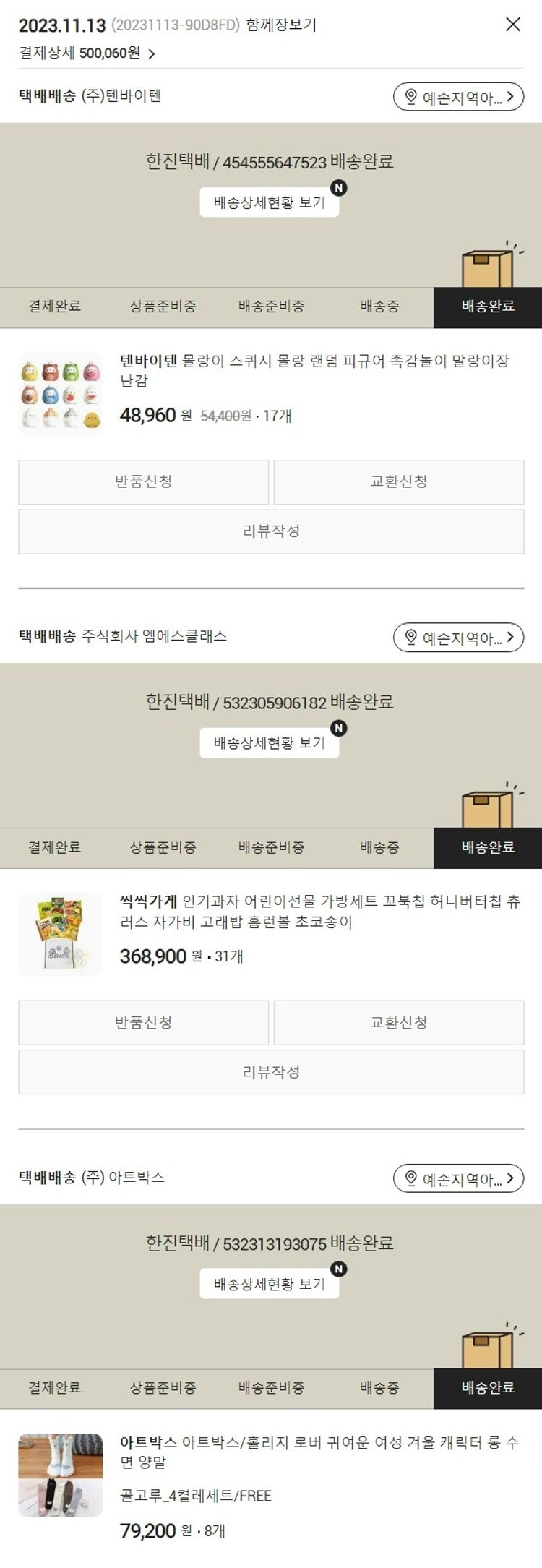Open delivery address chip for 텐바이텐 shipment
The width and height of the screenshot is (542, 1568).
457,97
